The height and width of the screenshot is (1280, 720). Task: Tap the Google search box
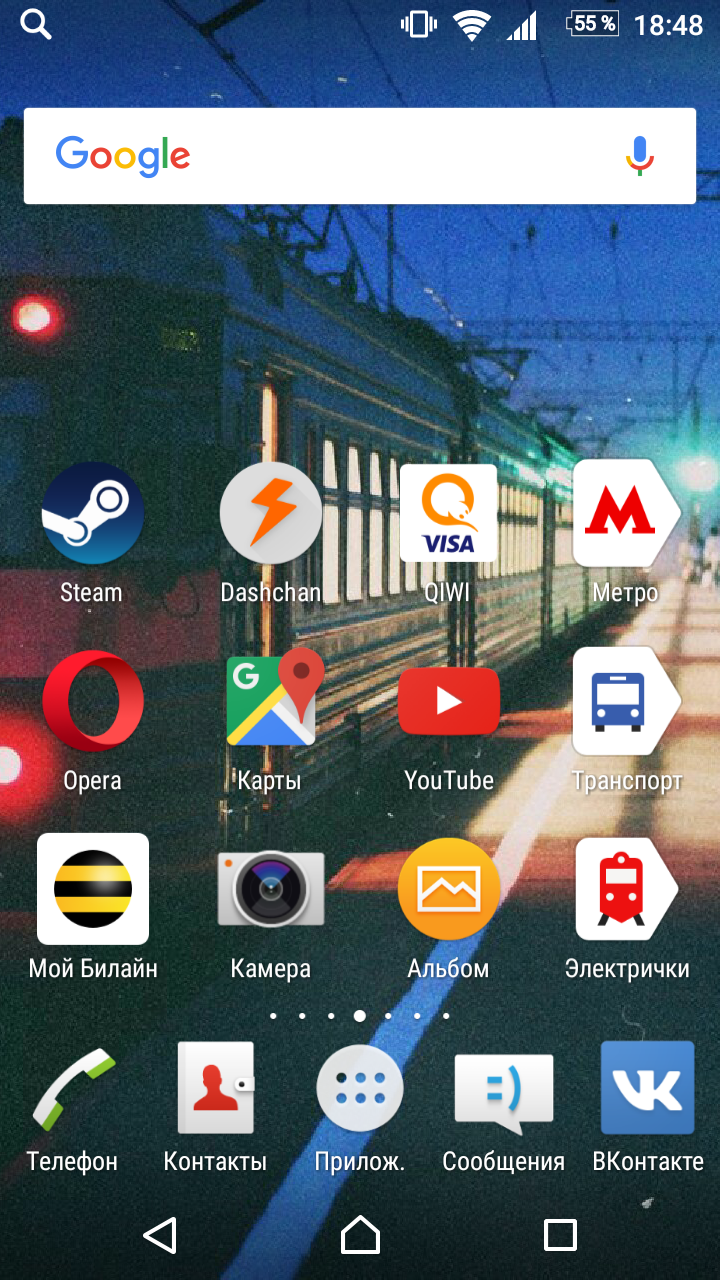359,156
